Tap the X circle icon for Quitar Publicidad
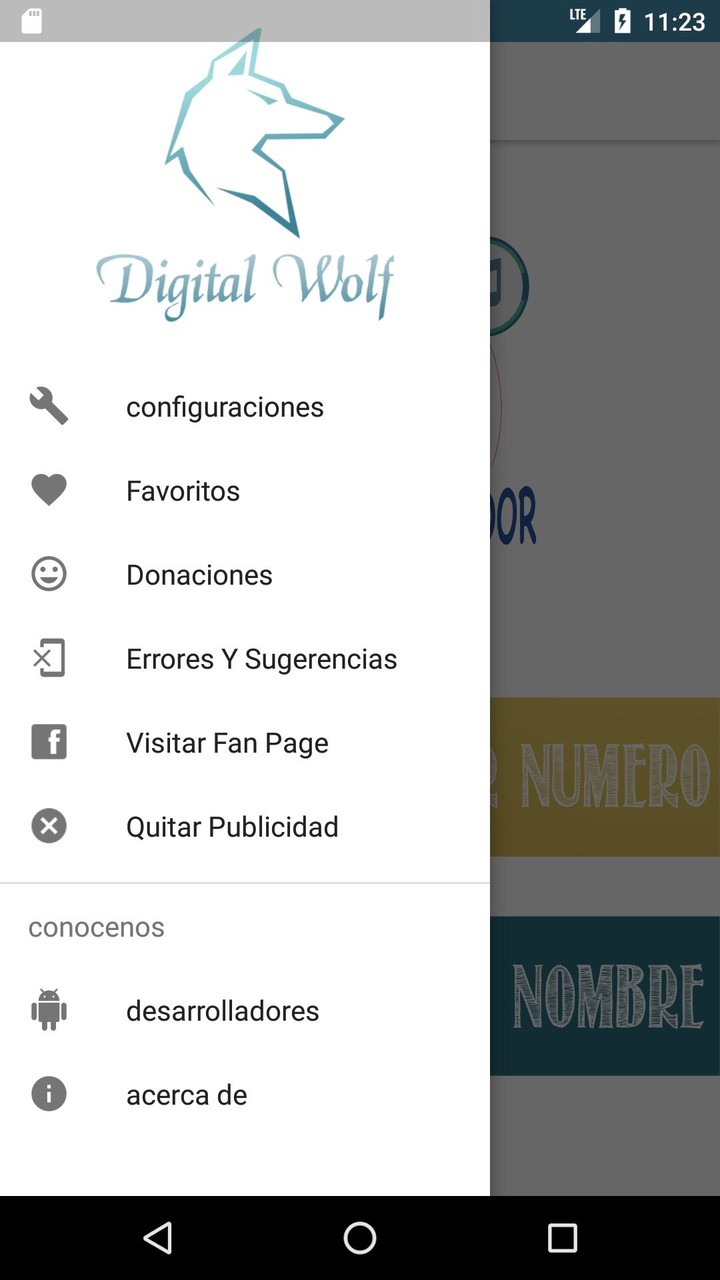The image size is (720, 1280). (48, 826)
